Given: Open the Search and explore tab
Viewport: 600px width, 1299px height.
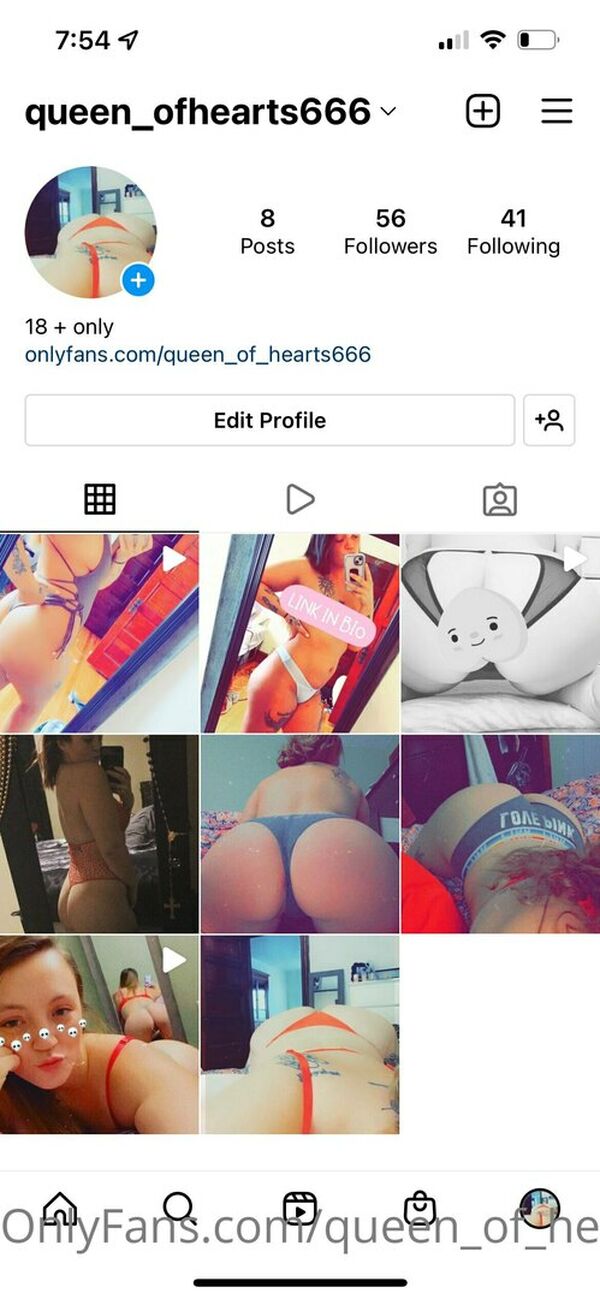Looking at the screenshot, I should (x=180, y=1208).
